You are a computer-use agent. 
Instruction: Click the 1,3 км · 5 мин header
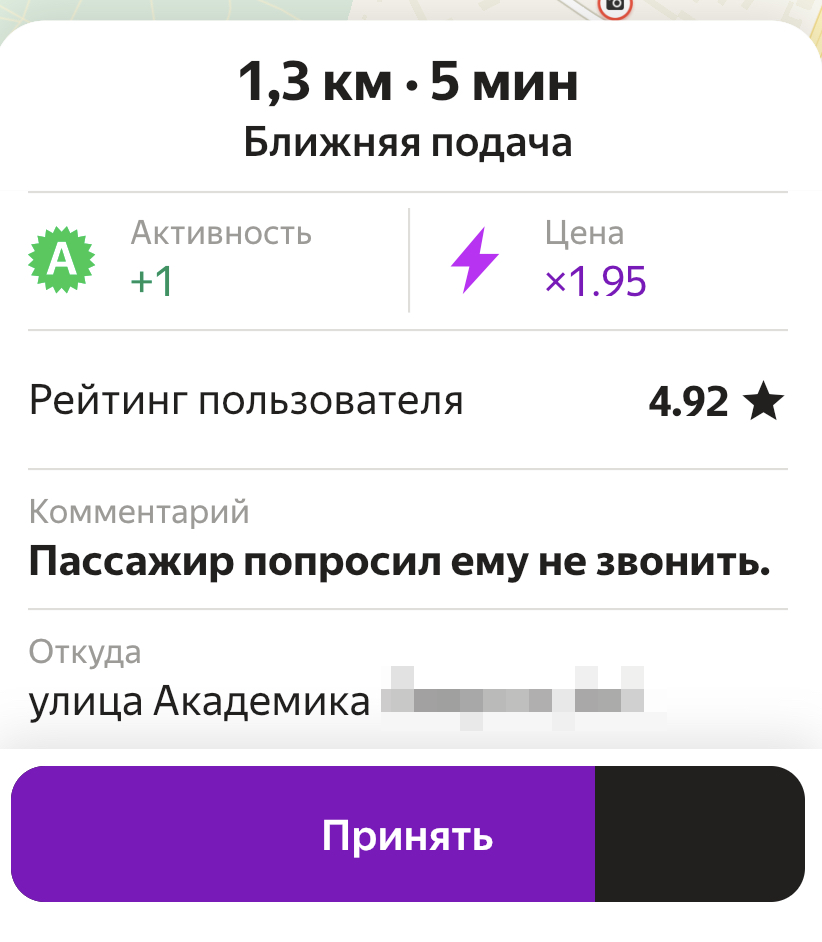click(x=410, y=82)
